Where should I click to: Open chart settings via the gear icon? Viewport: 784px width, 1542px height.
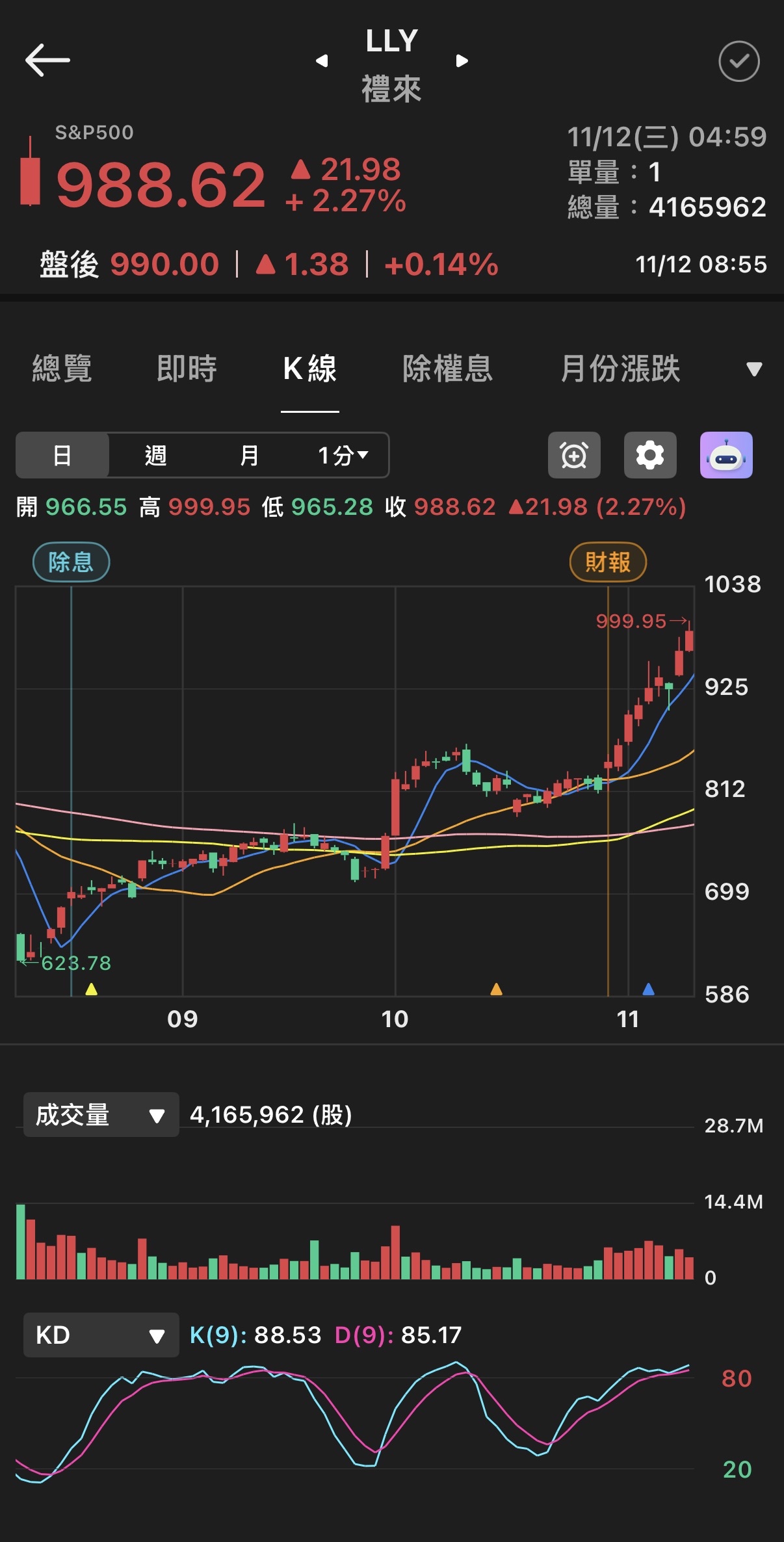coord(651,455)
